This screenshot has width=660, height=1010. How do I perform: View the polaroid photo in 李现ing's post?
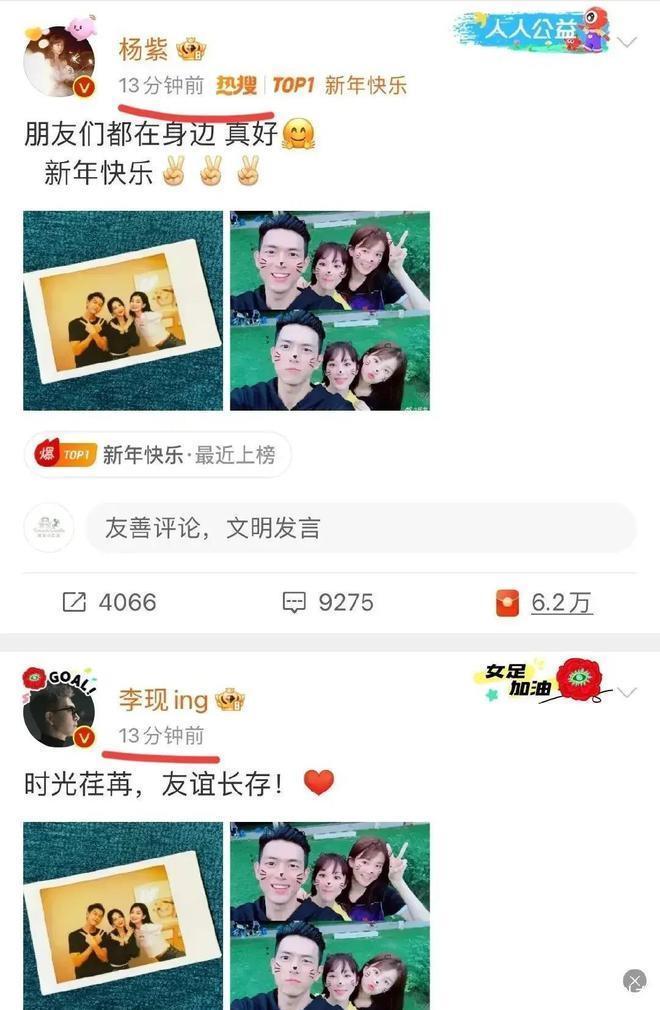tap(123, 915)
